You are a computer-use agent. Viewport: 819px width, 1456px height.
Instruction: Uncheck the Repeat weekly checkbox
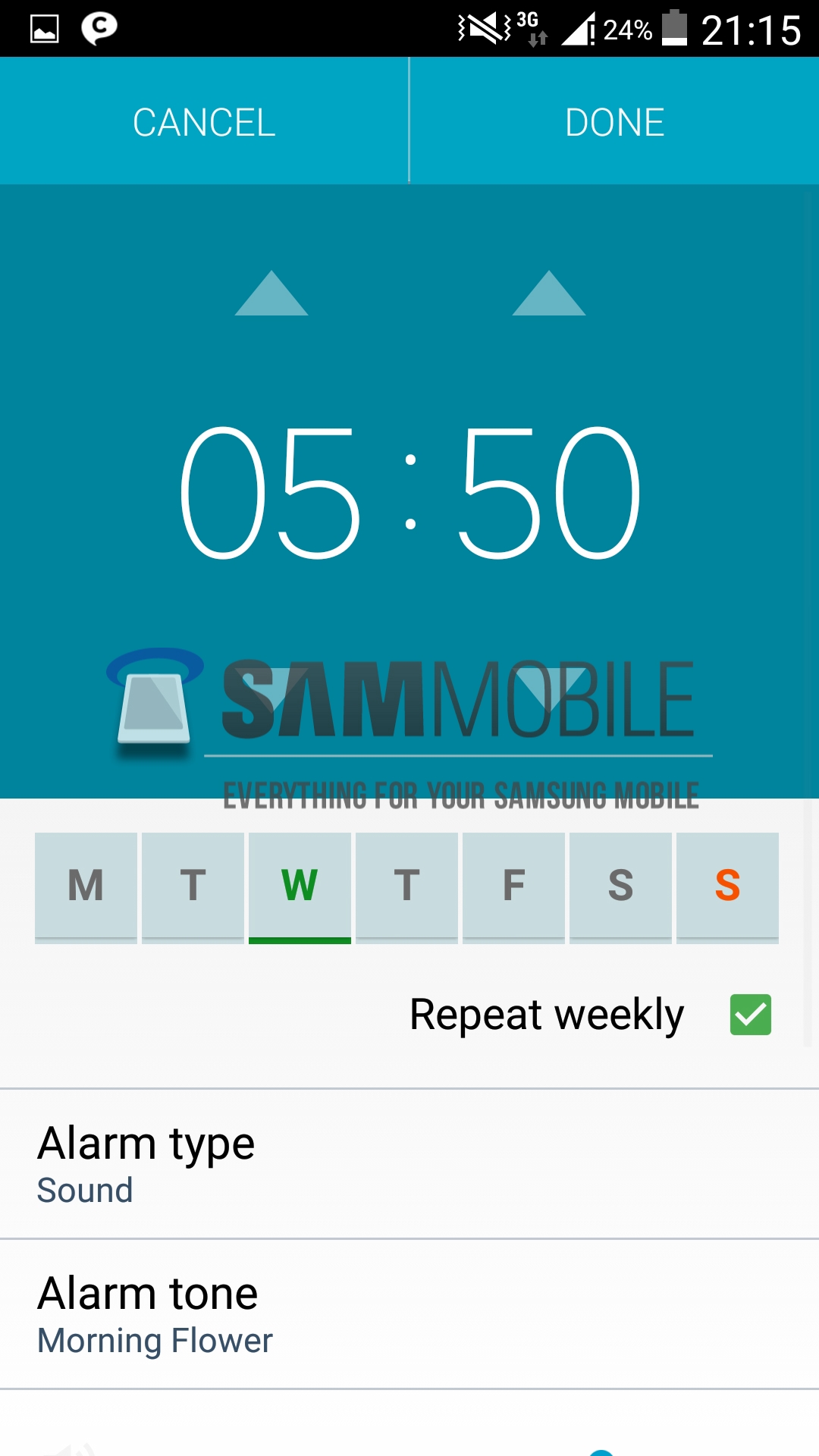tap(750, 1015)
